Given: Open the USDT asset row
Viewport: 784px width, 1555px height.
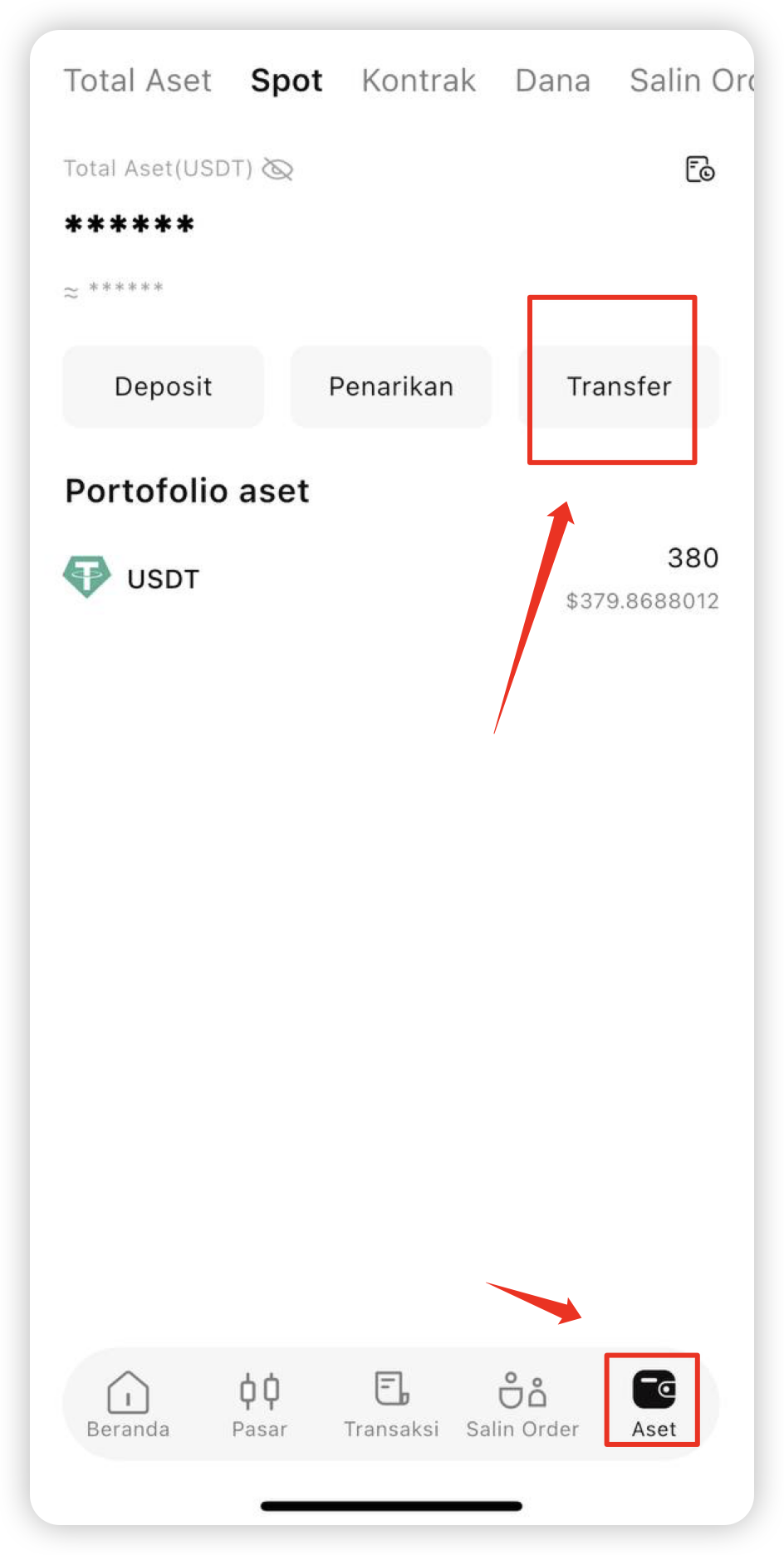Looking at the screenshot, I should point(391,578).
